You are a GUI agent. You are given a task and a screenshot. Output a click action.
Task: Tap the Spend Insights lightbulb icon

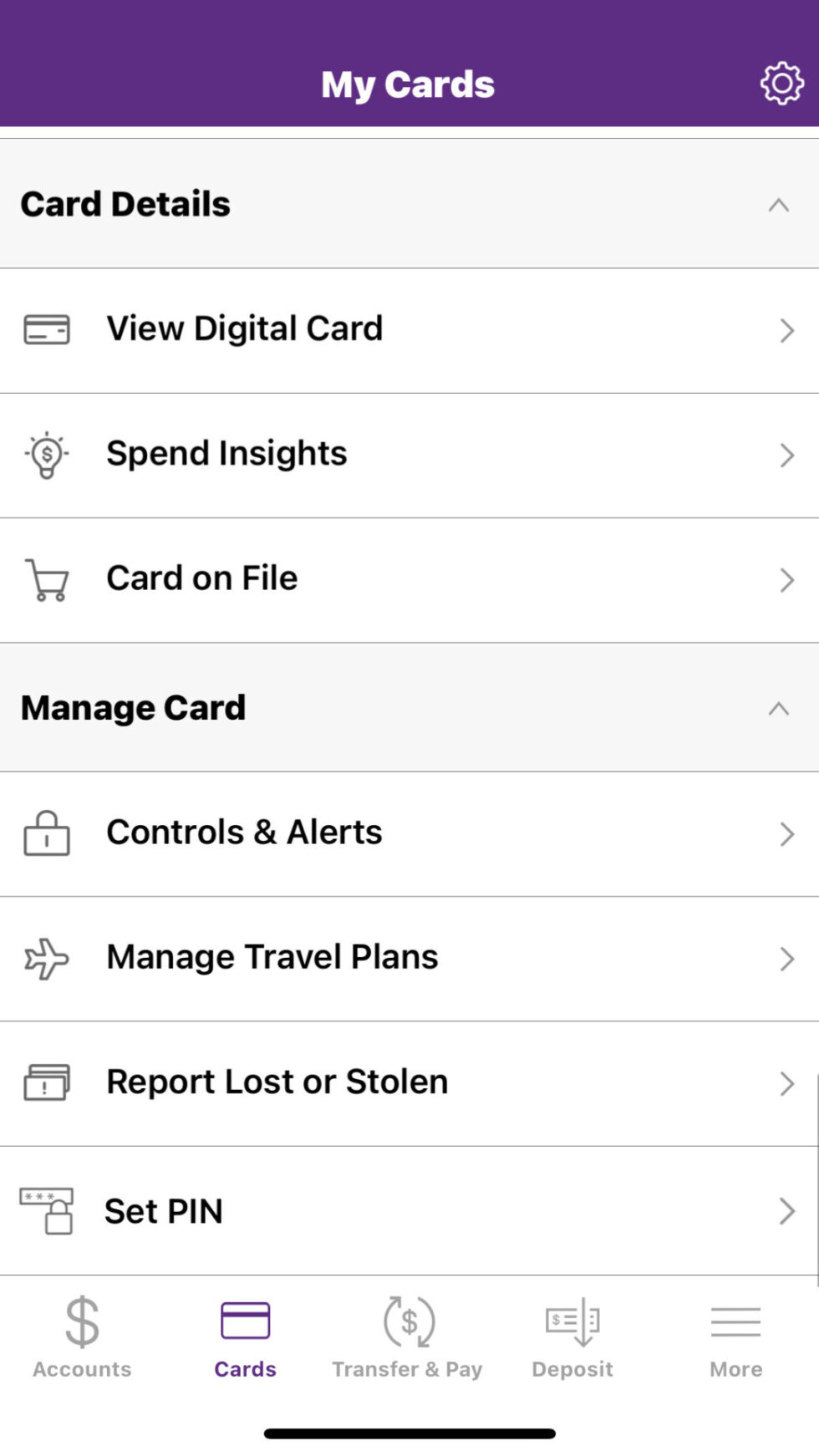click(46, 456)
